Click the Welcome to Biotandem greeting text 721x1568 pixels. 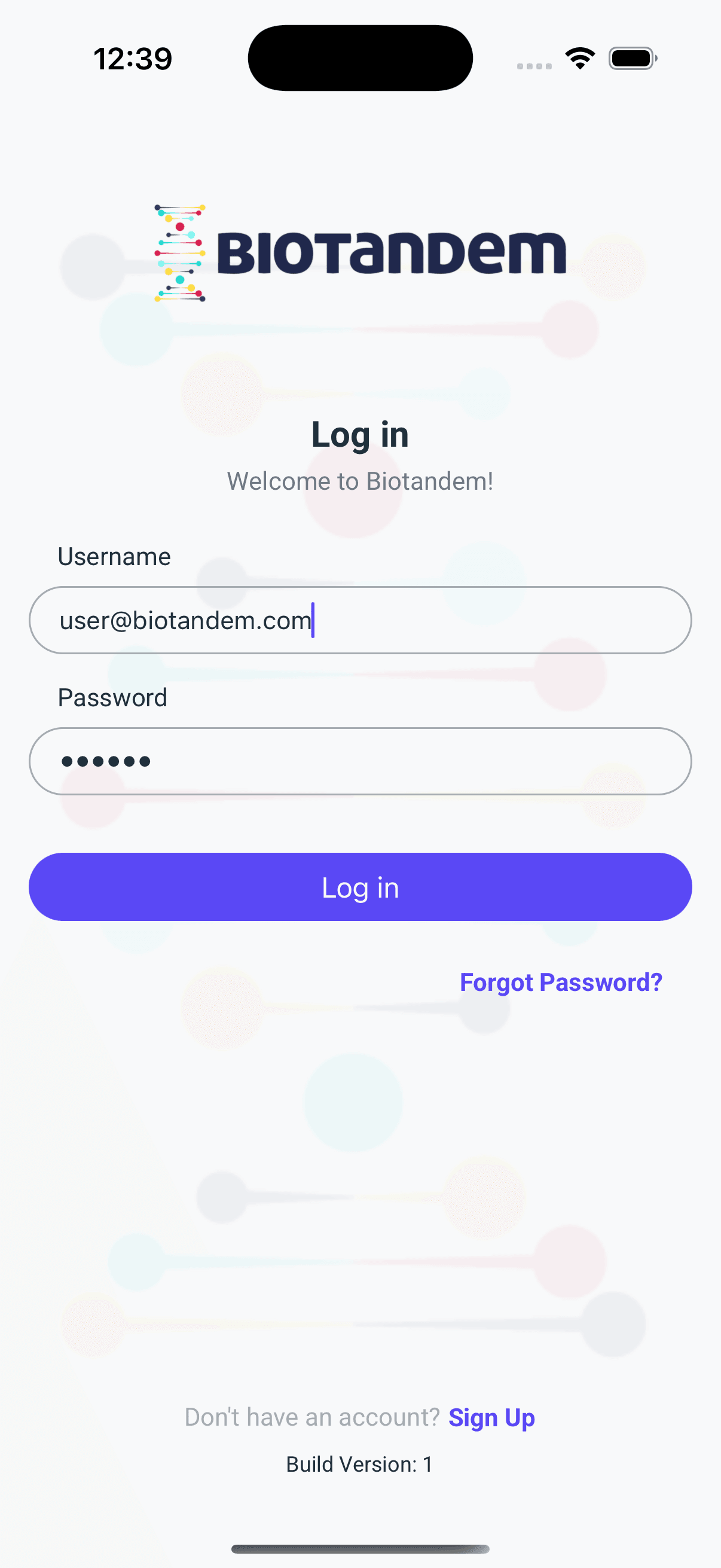[360, 480]
